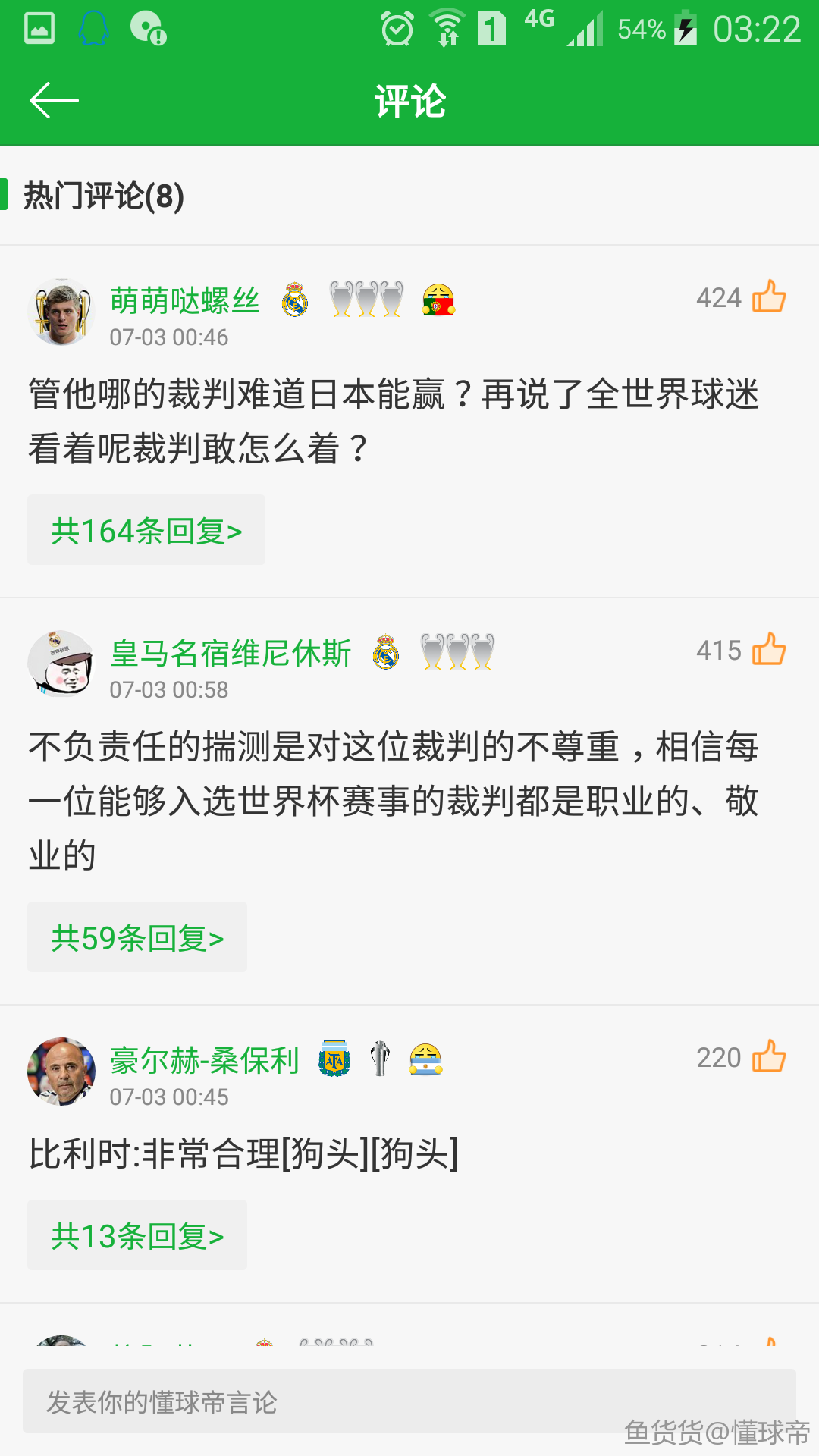Like the comment by 萌萌哒螺丝

pos(768,297)
